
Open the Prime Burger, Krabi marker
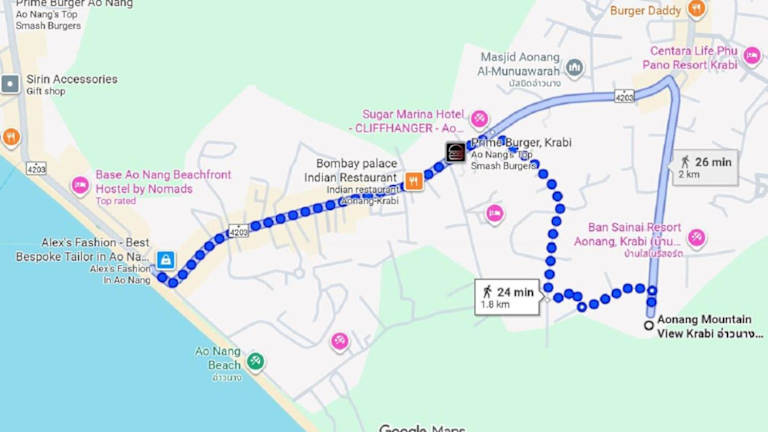(456, 153)
